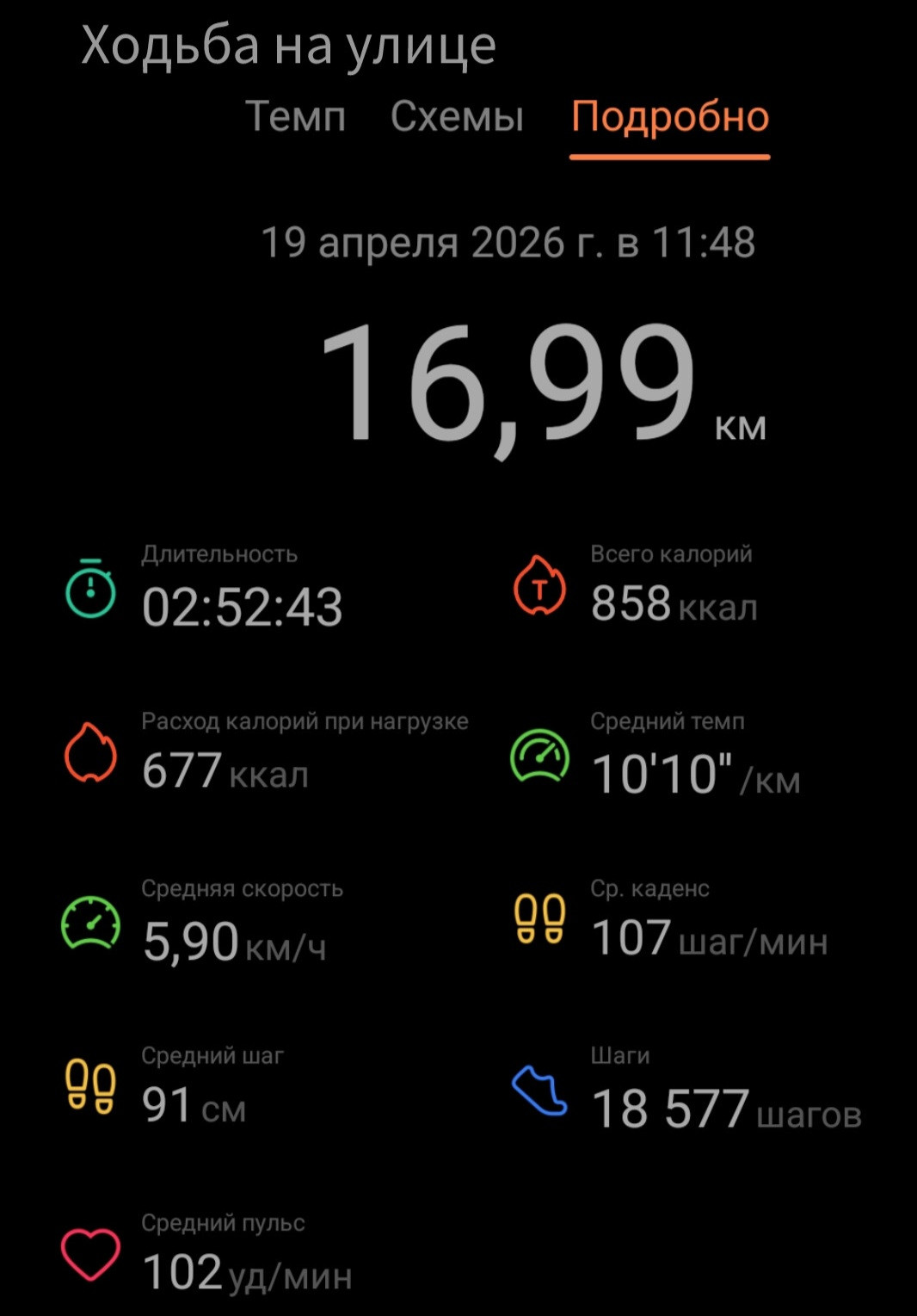
Task: Select the Подробно tab
Action: [670, 118]
